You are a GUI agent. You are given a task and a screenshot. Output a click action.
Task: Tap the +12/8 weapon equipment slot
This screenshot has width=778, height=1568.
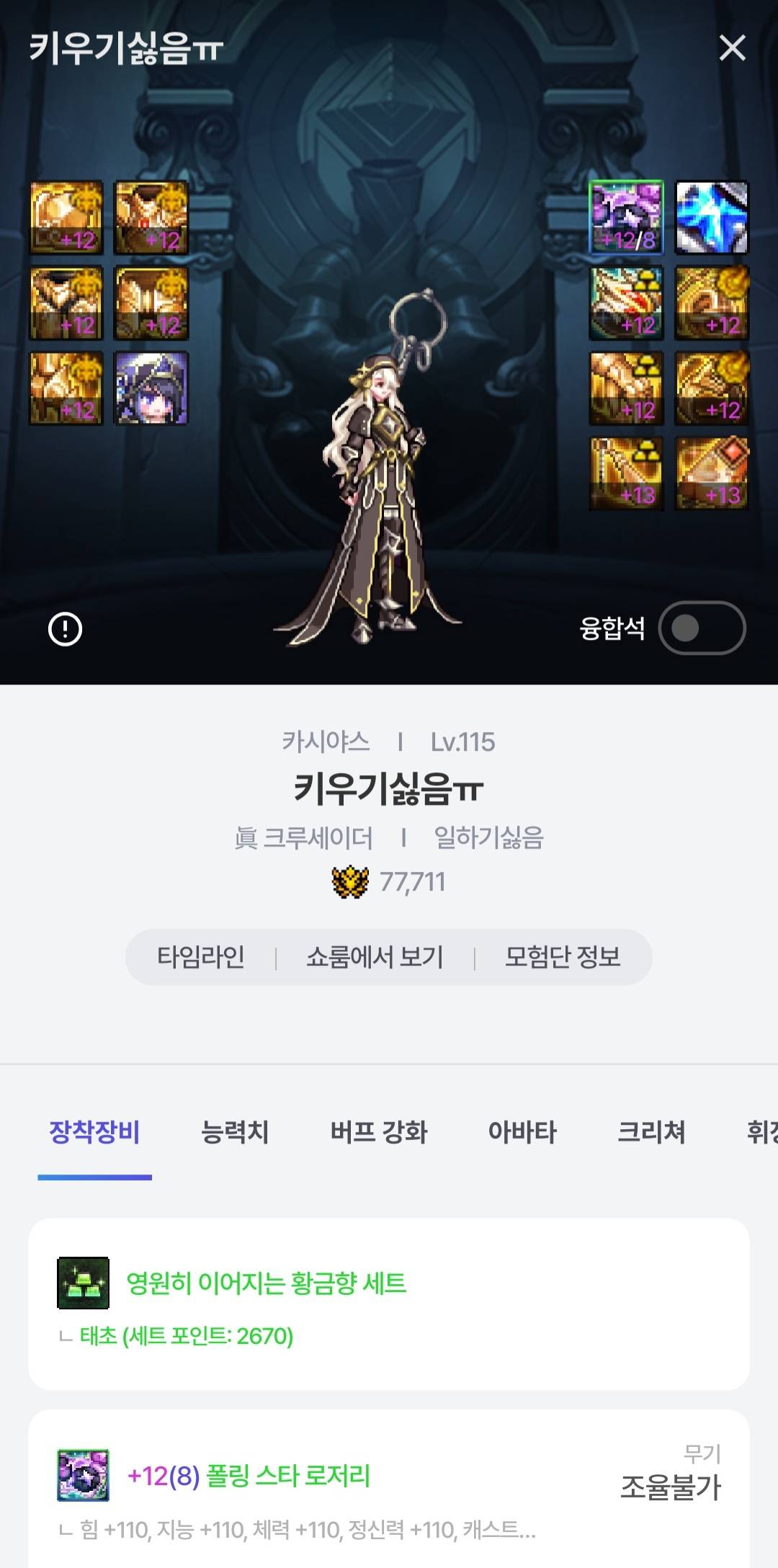(626, 218)
